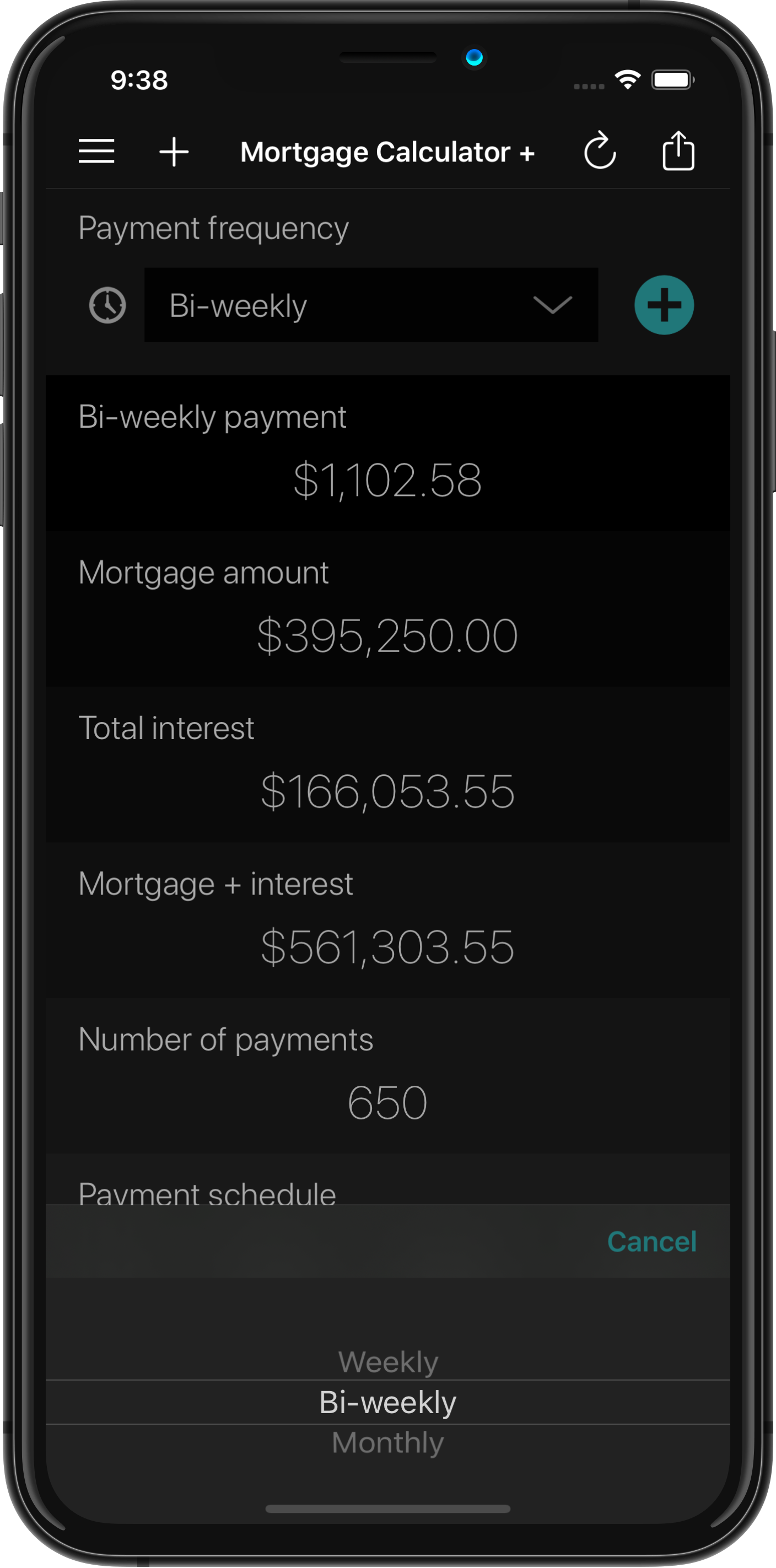Reset the calculator using the refresh icon
776x1568 pixels.
point(600,152)
